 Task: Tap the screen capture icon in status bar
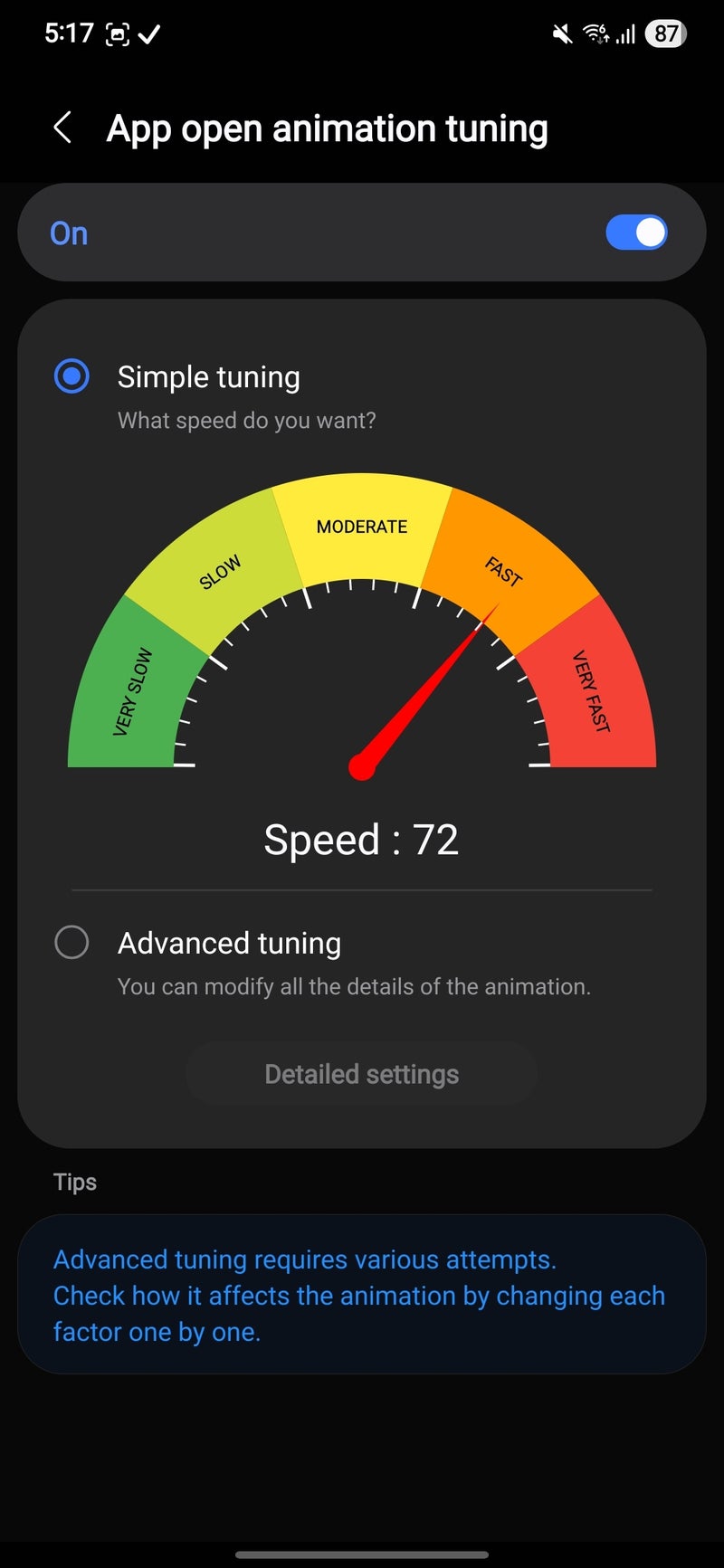coord(118,33)
